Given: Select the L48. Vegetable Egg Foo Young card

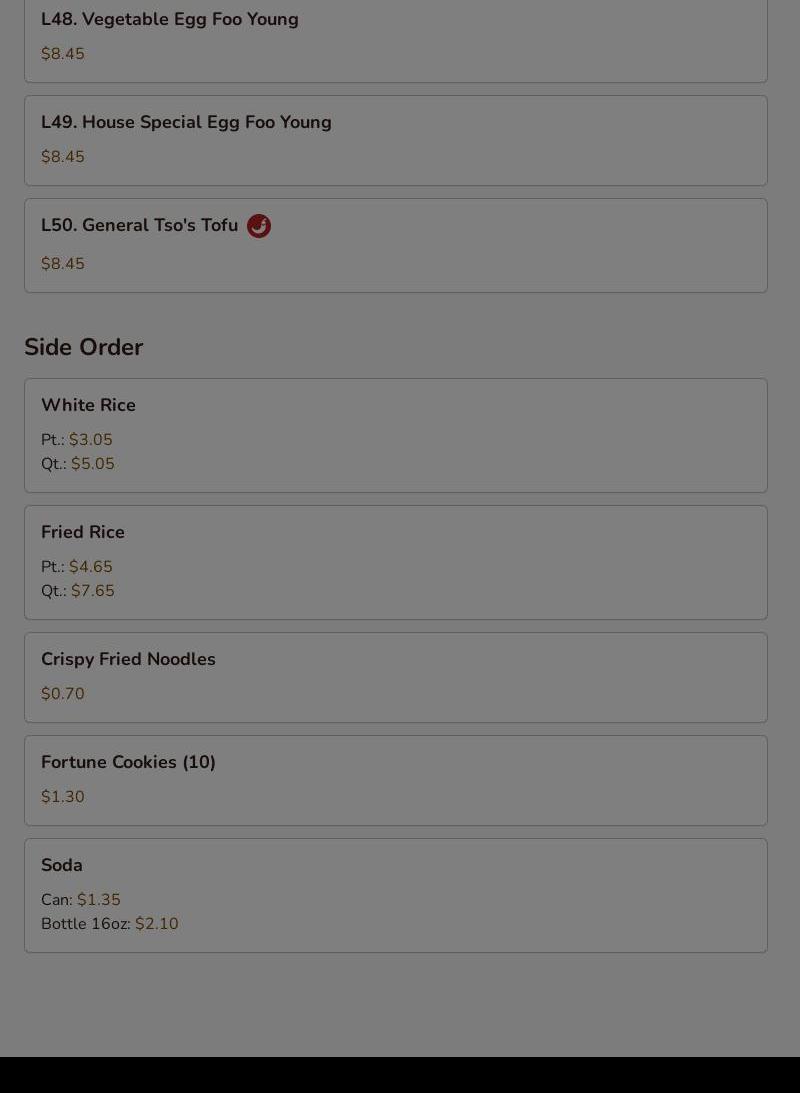Looking at the screenshot, I should pos(395,35).
